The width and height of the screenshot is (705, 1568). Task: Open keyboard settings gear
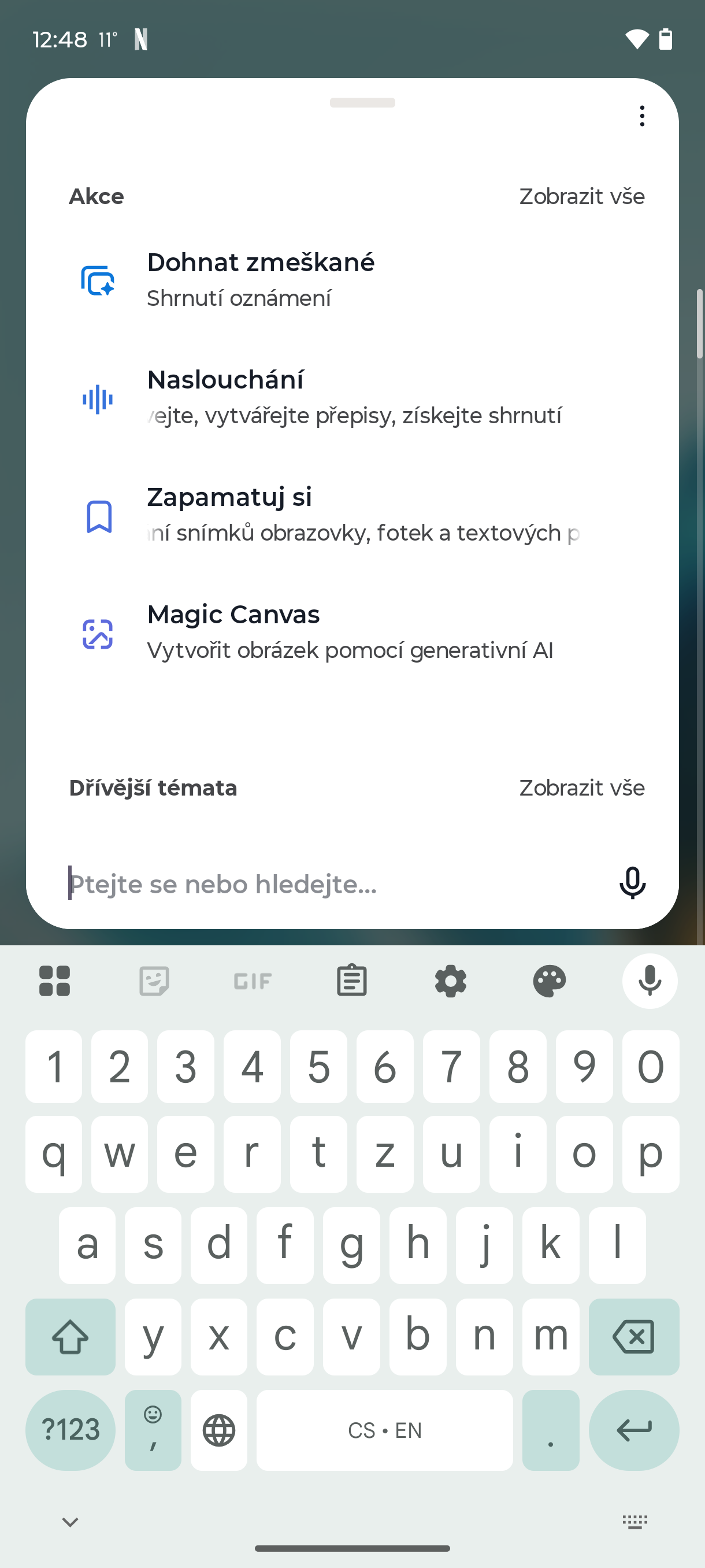[451, 981]
